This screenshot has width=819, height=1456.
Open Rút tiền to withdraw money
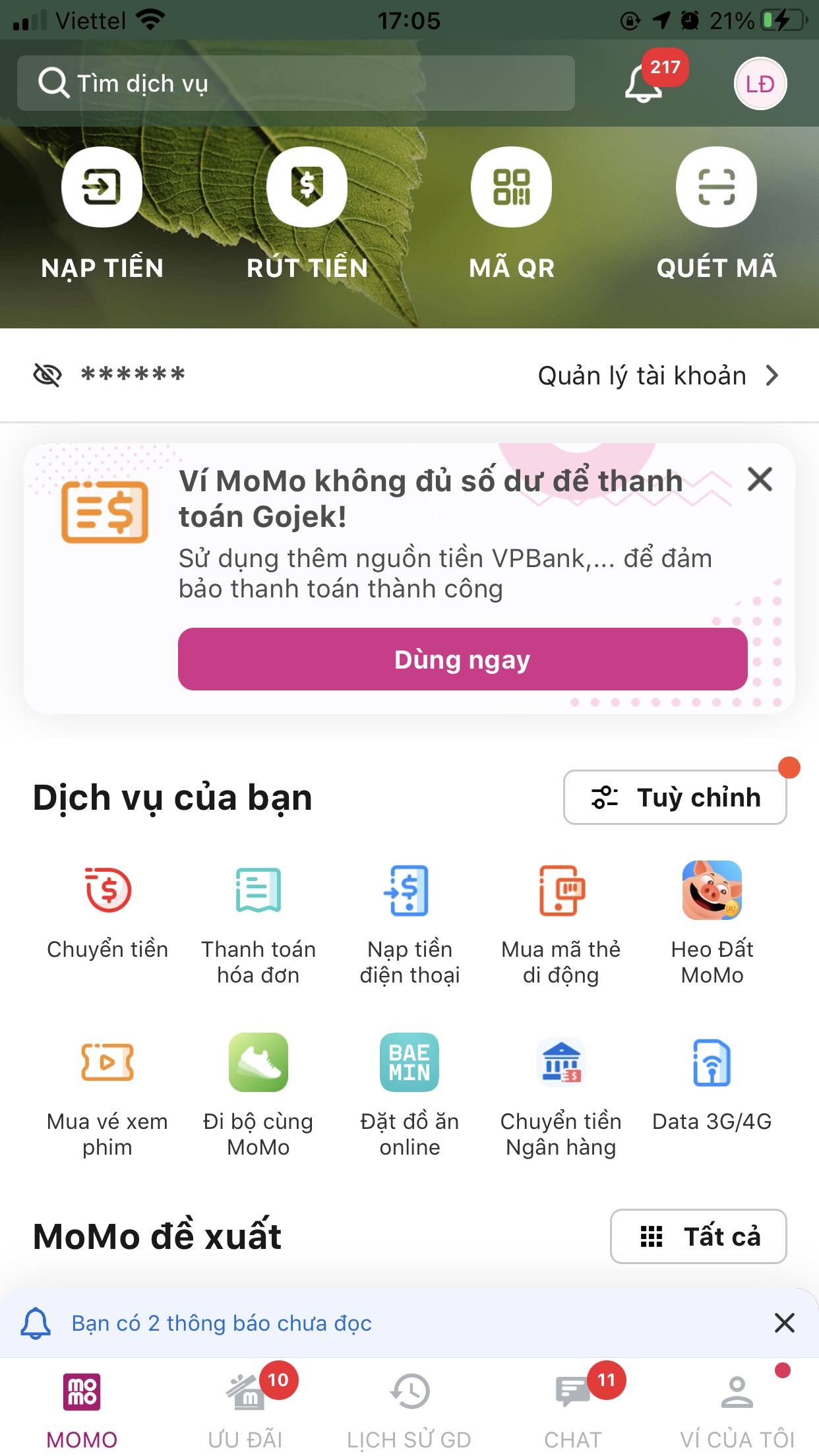pyautogui.click(x=307, y=187)
